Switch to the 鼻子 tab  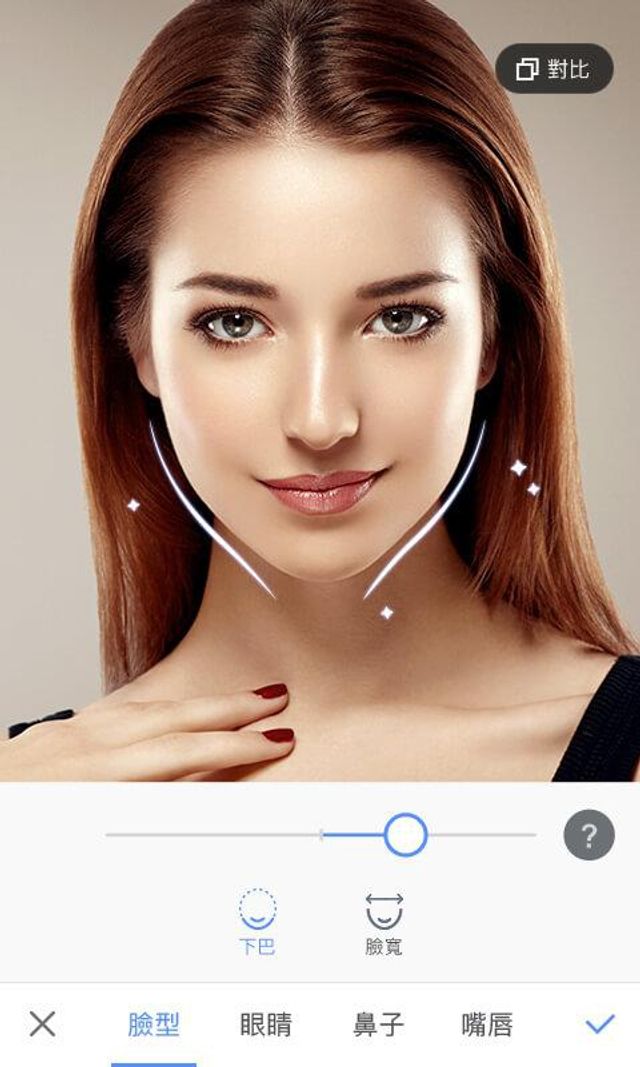tap(378, 1024)
